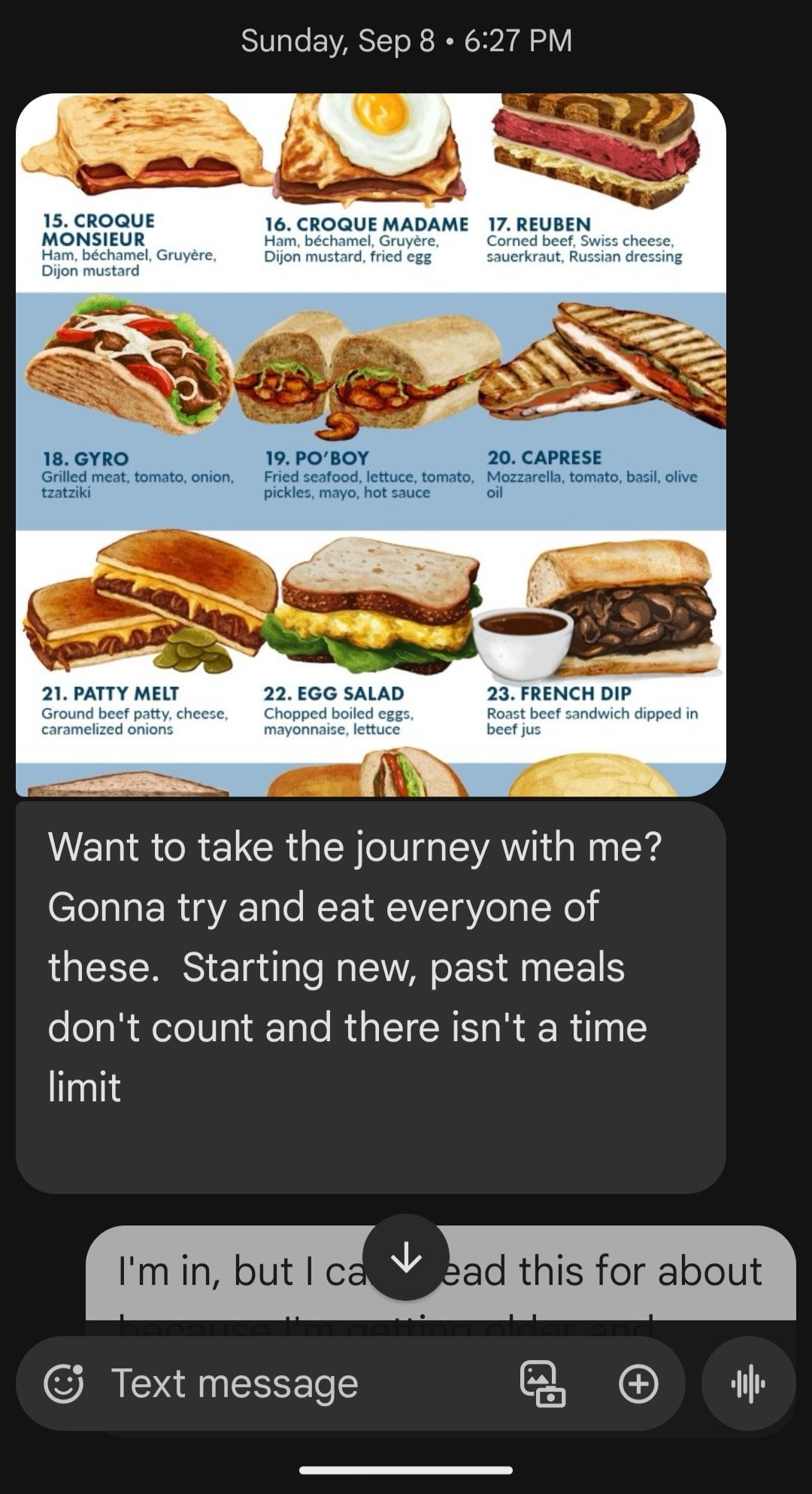The image size is (812, 1494).
Task: Open the gallery and camera attachment
Action: 543,1383
